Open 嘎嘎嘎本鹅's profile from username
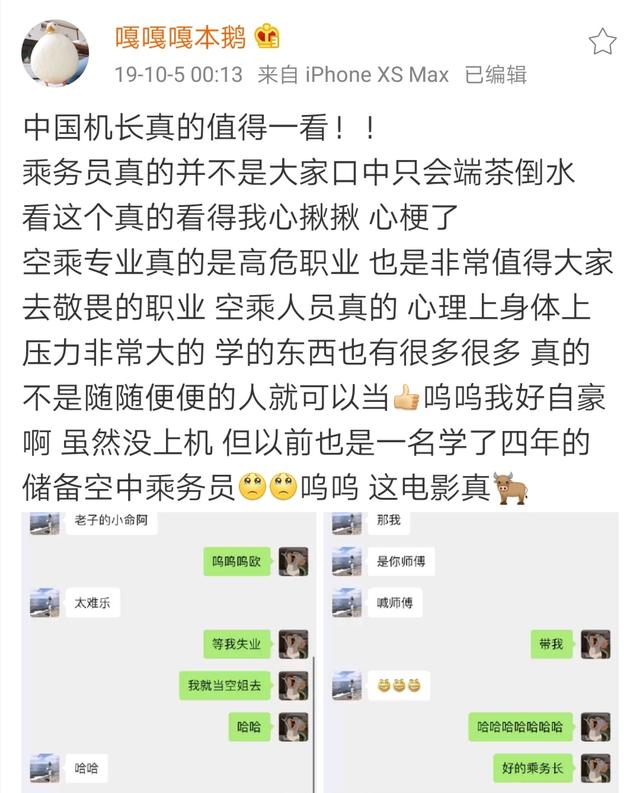The width and height of the screenshot is (640, 793). tap(180, 37)
